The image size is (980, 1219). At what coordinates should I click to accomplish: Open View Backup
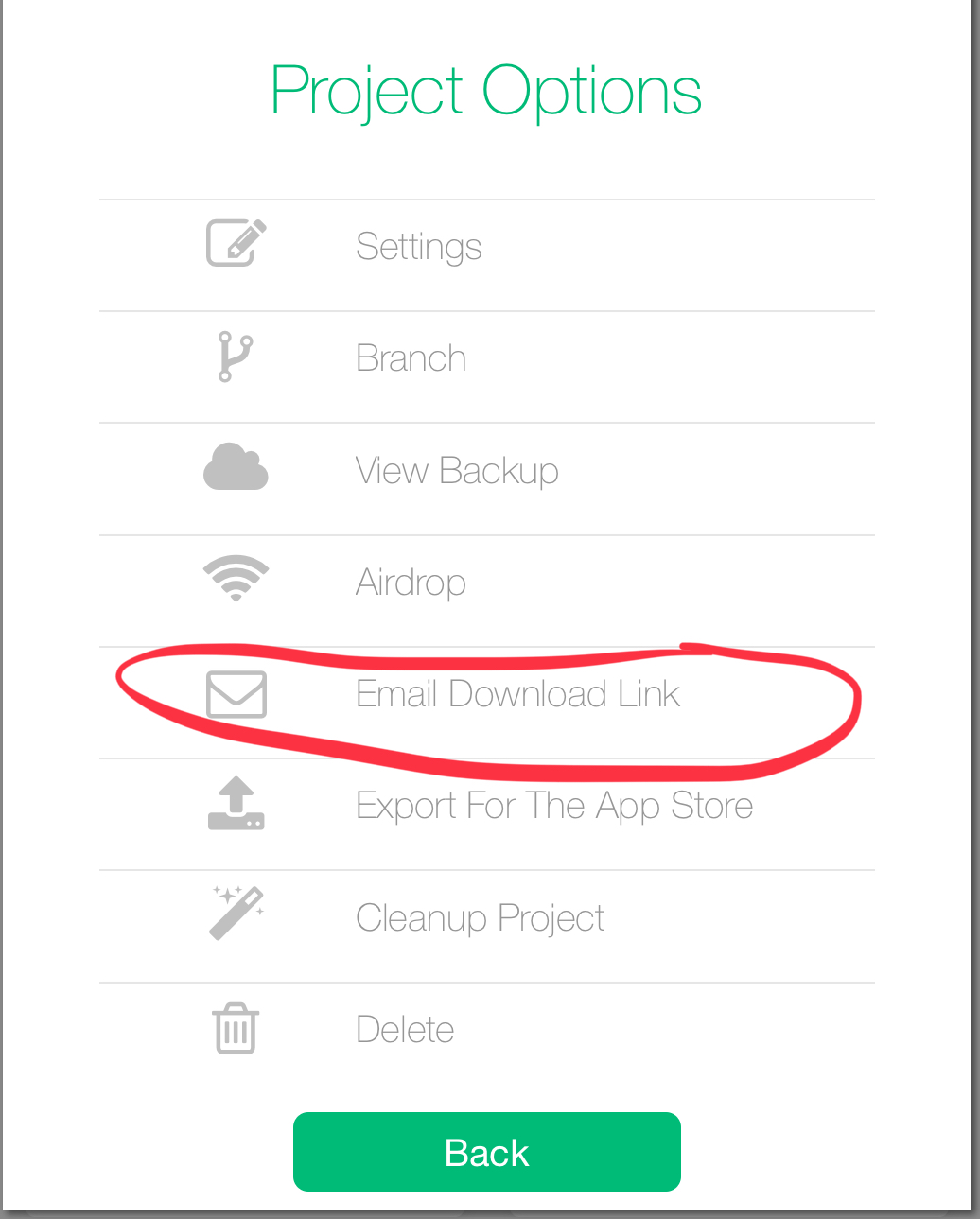[457, 470]
